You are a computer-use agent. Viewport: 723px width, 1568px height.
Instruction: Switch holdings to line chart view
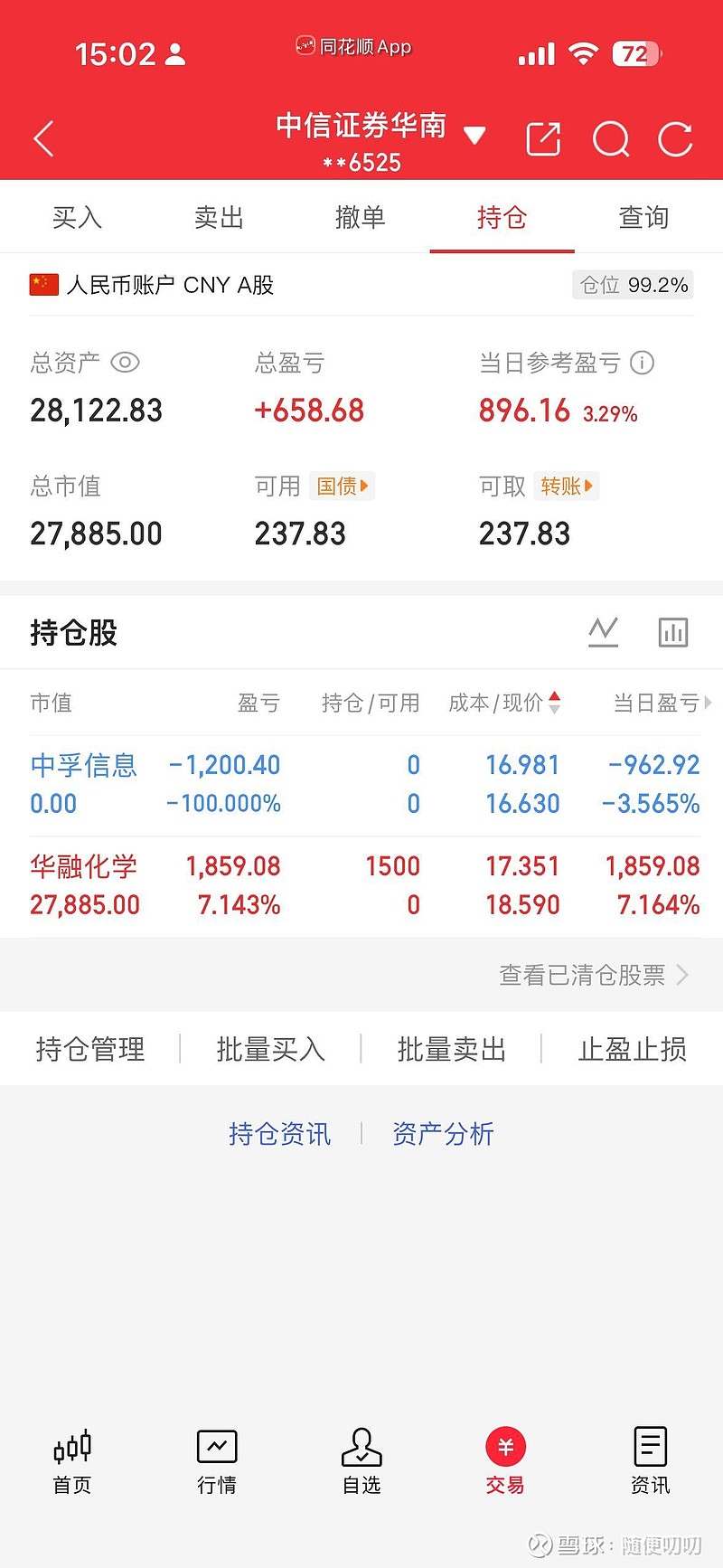click(x=604, y=632)
